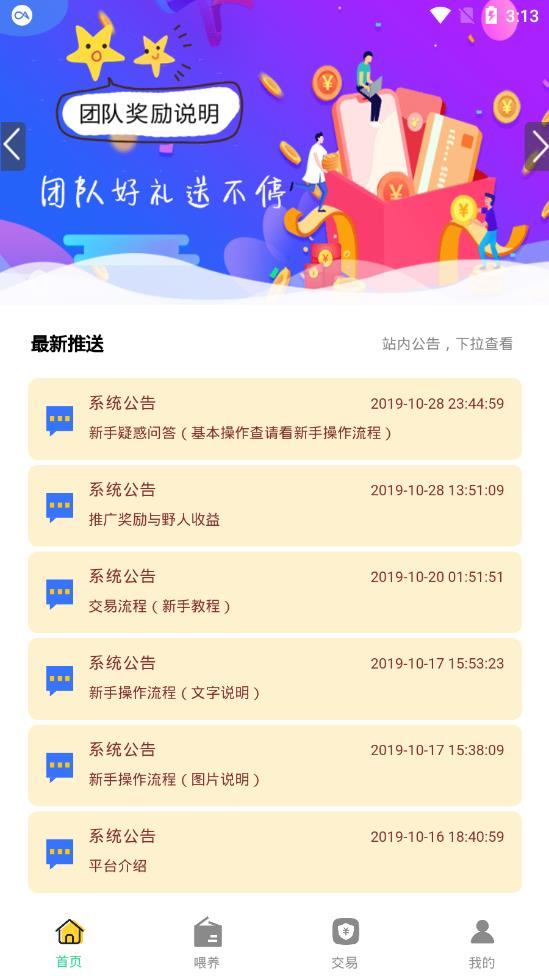Show the previous banner slide
Screen dimensions: 549x976
pyautogui.click(x=12, y=146)
